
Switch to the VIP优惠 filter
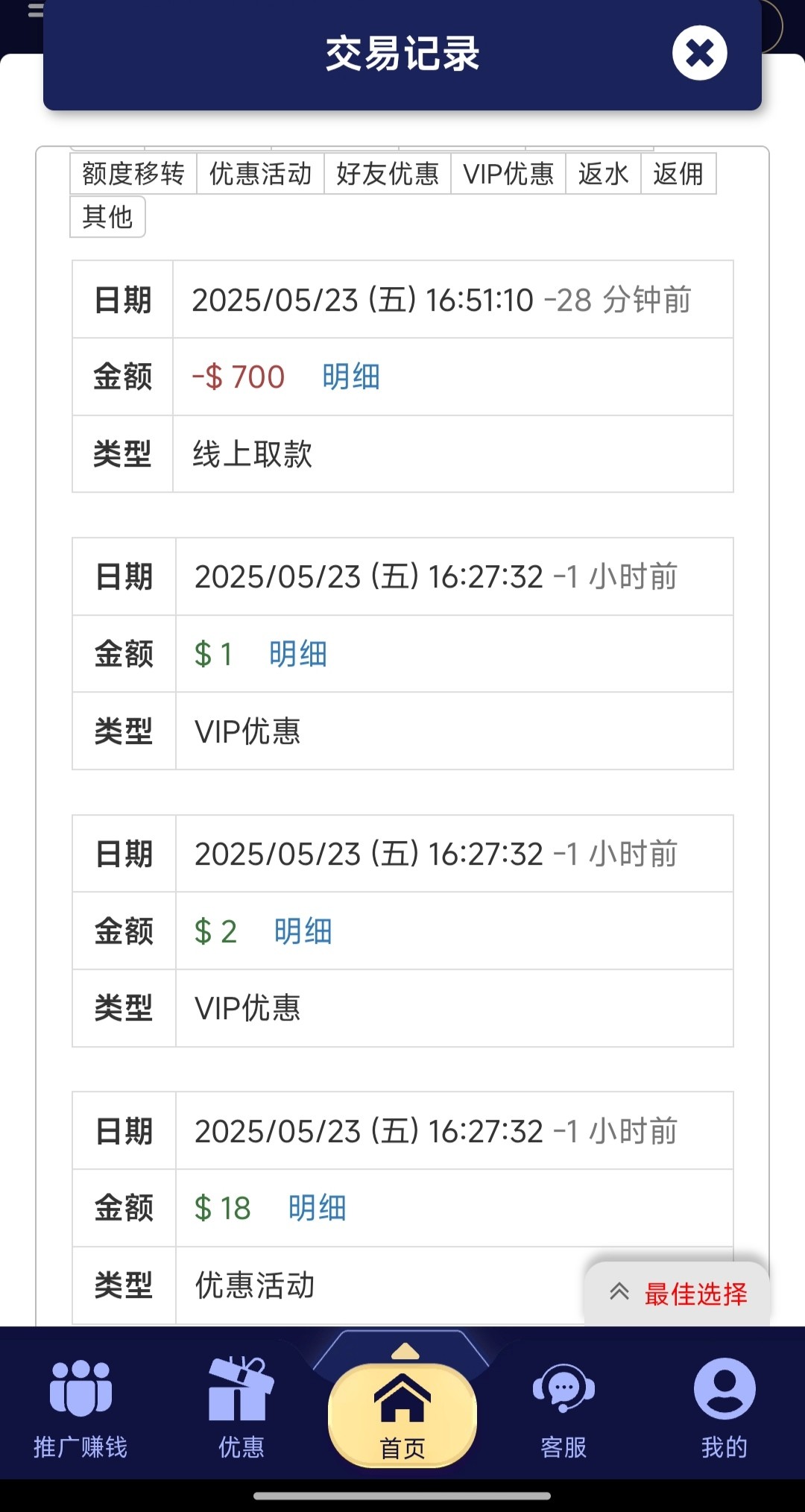508,174
